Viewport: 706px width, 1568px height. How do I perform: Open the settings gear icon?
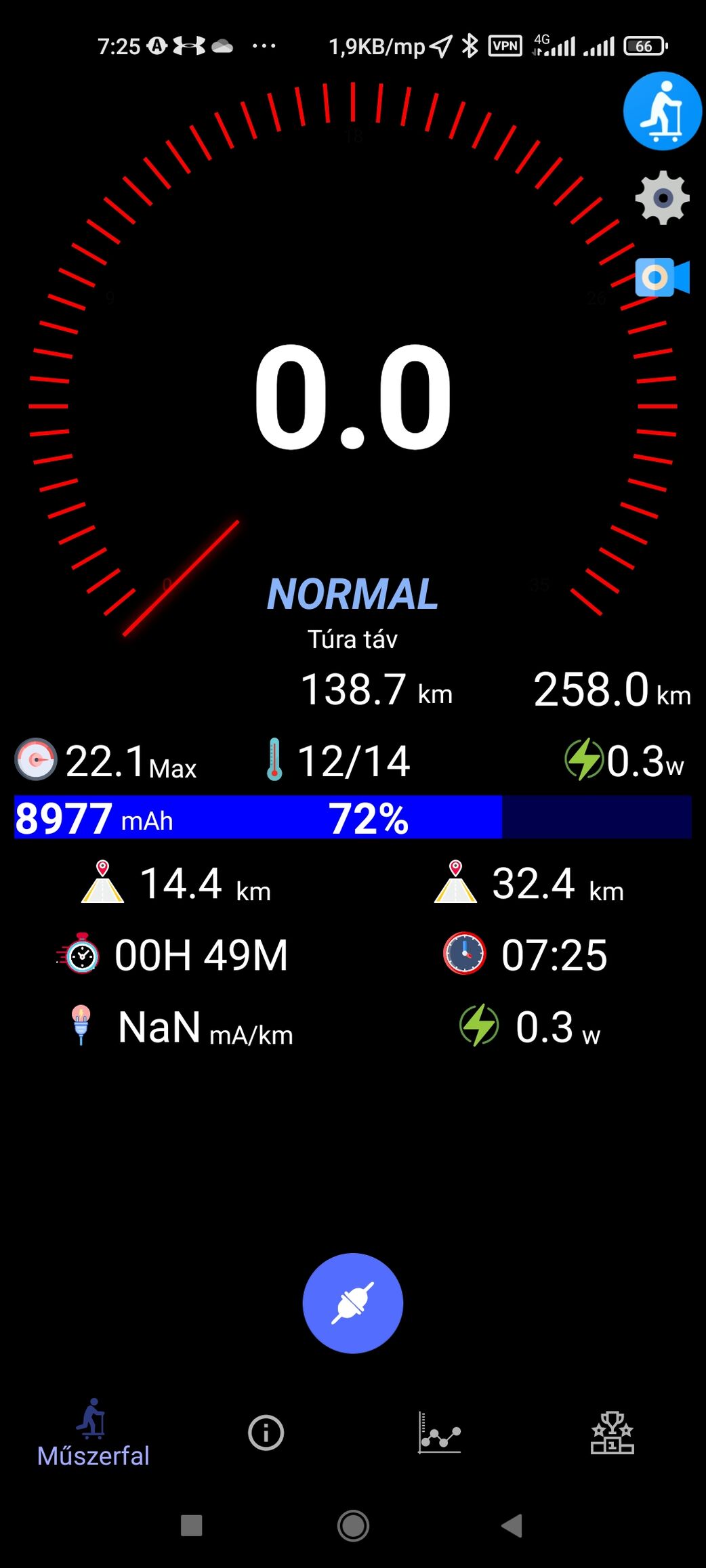tap(662, 198)
